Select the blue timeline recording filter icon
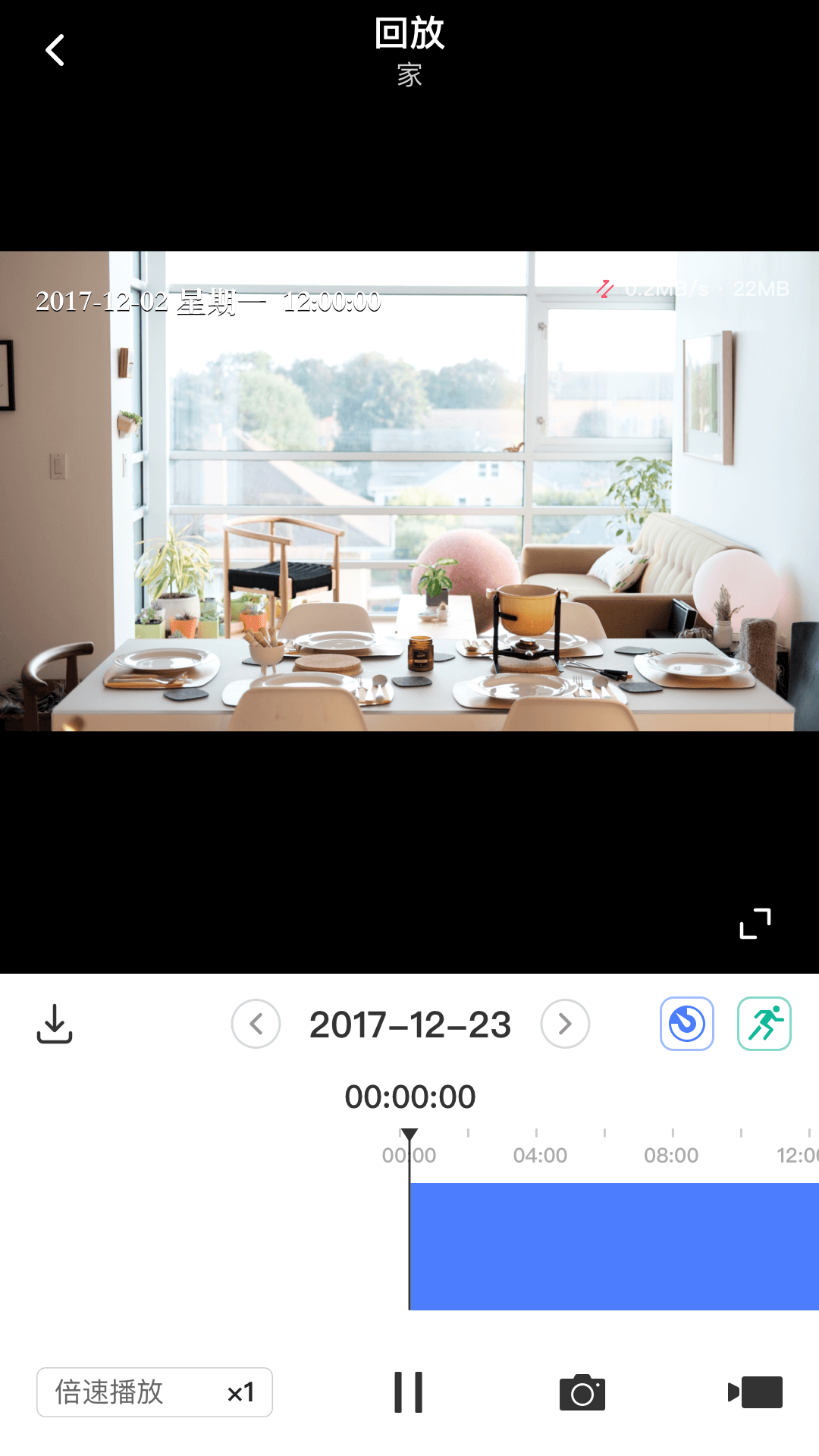The width and height of the screenshot is (819, 1456). coord(686,1024)
